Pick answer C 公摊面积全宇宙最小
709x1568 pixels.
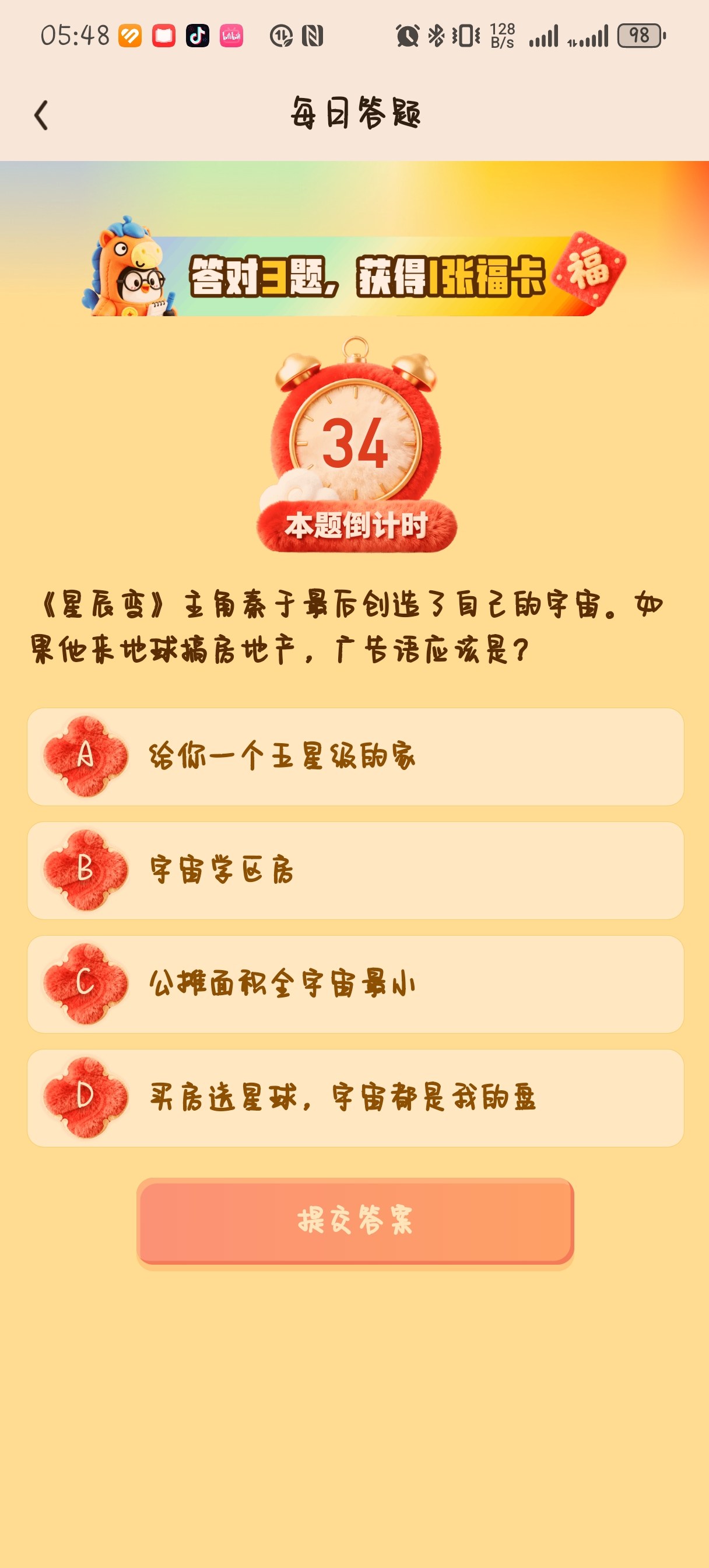click(x=355, y=984)
